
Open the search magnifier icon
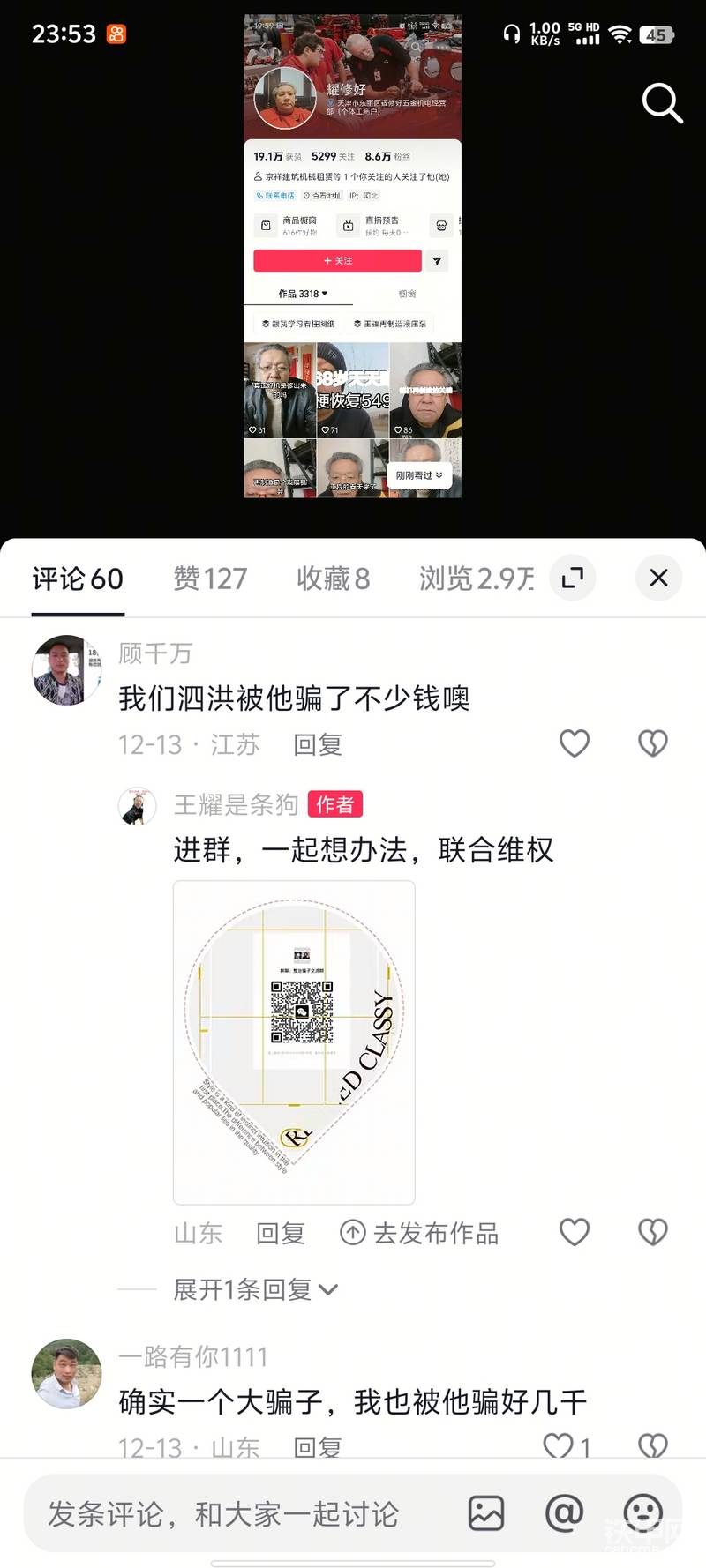point(662,104)
